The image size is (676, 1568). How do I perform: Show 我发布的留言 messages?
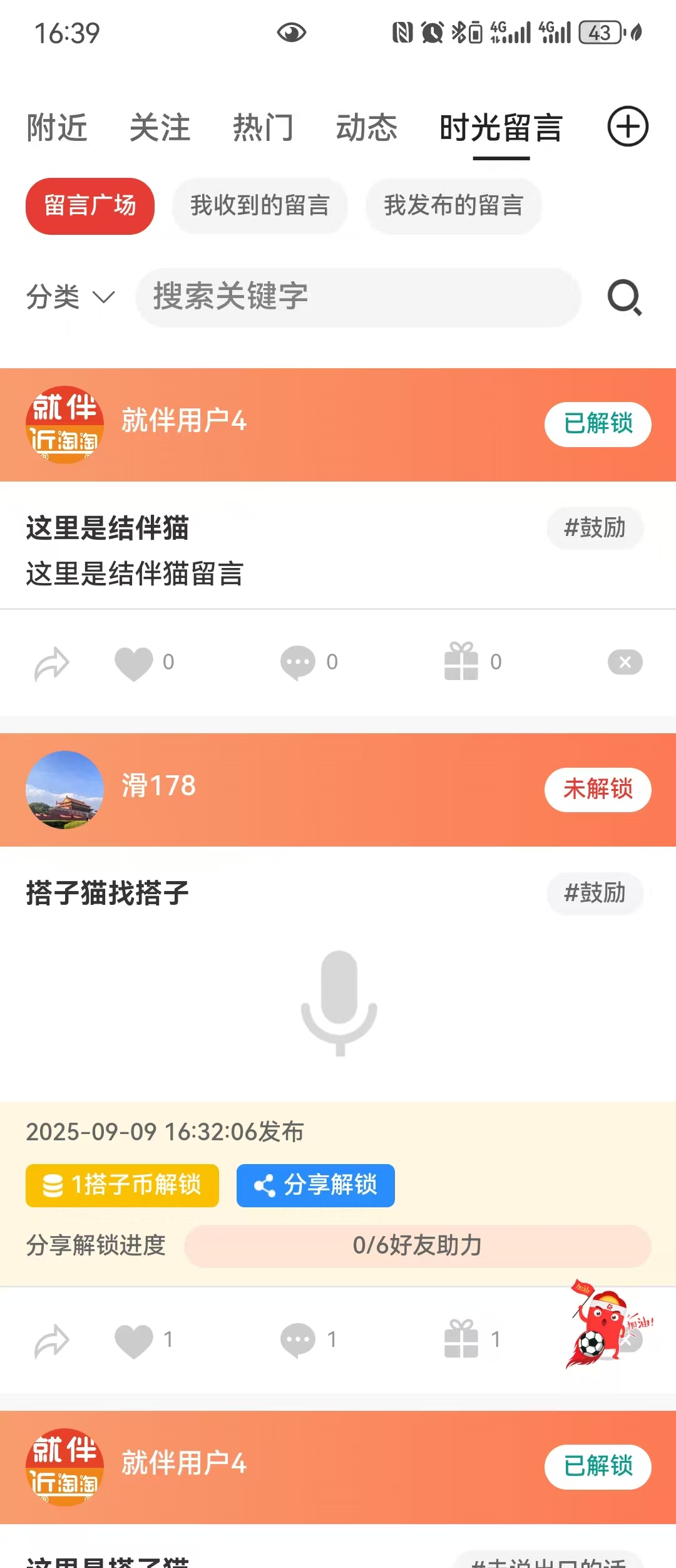[x=453, y=206]
